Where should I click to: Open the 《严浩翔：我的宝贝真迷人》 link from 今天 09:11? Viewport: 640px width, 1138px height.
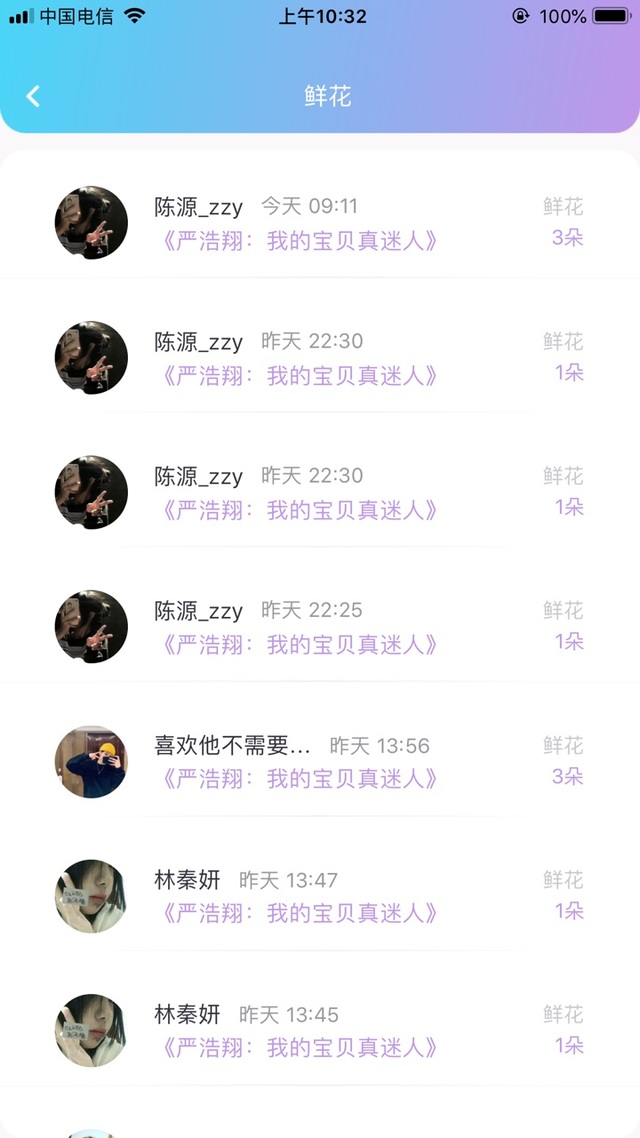point(300,240)
